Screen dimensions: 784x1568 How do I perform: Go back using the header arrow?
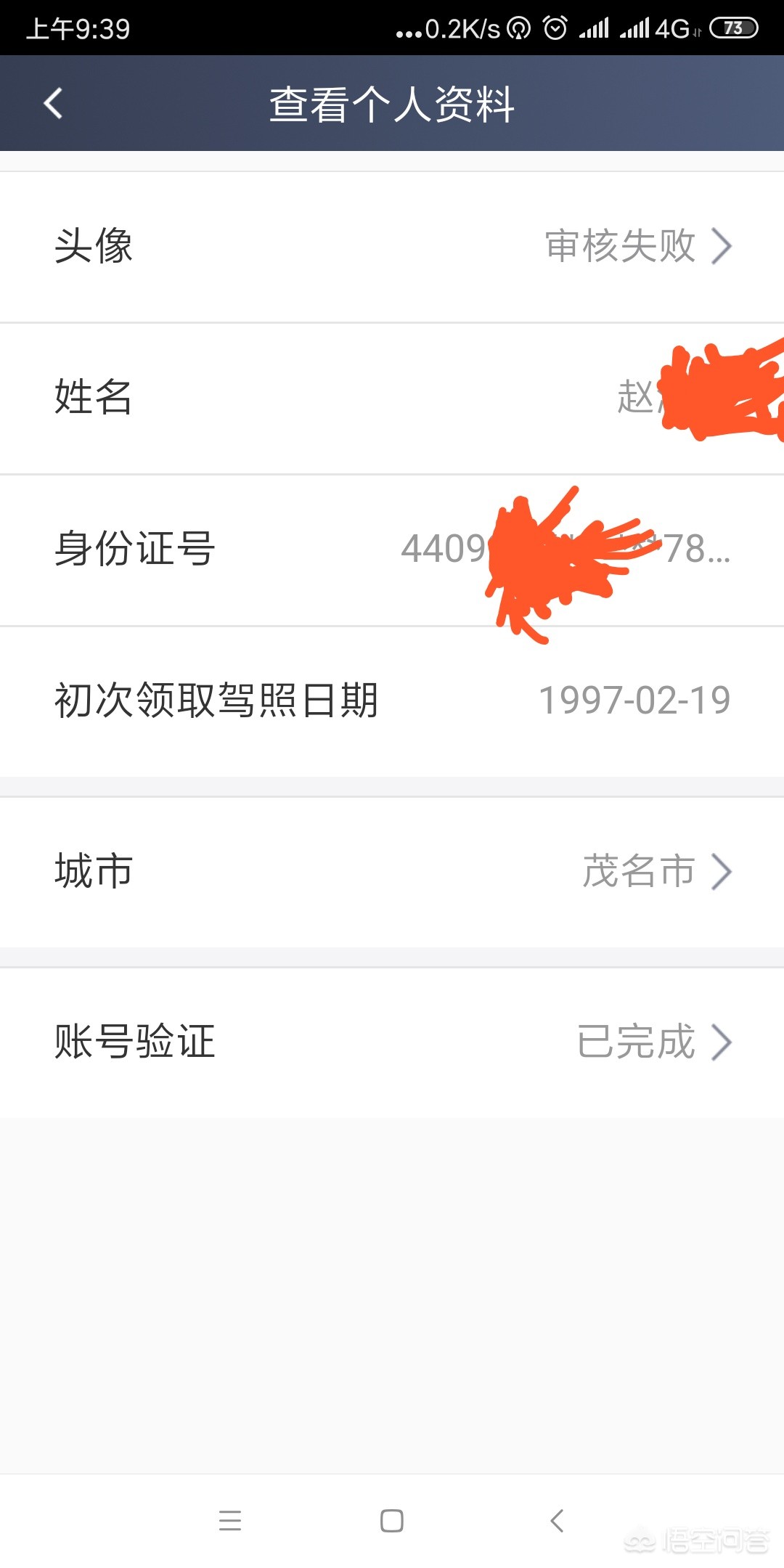[x=53, y=103]
